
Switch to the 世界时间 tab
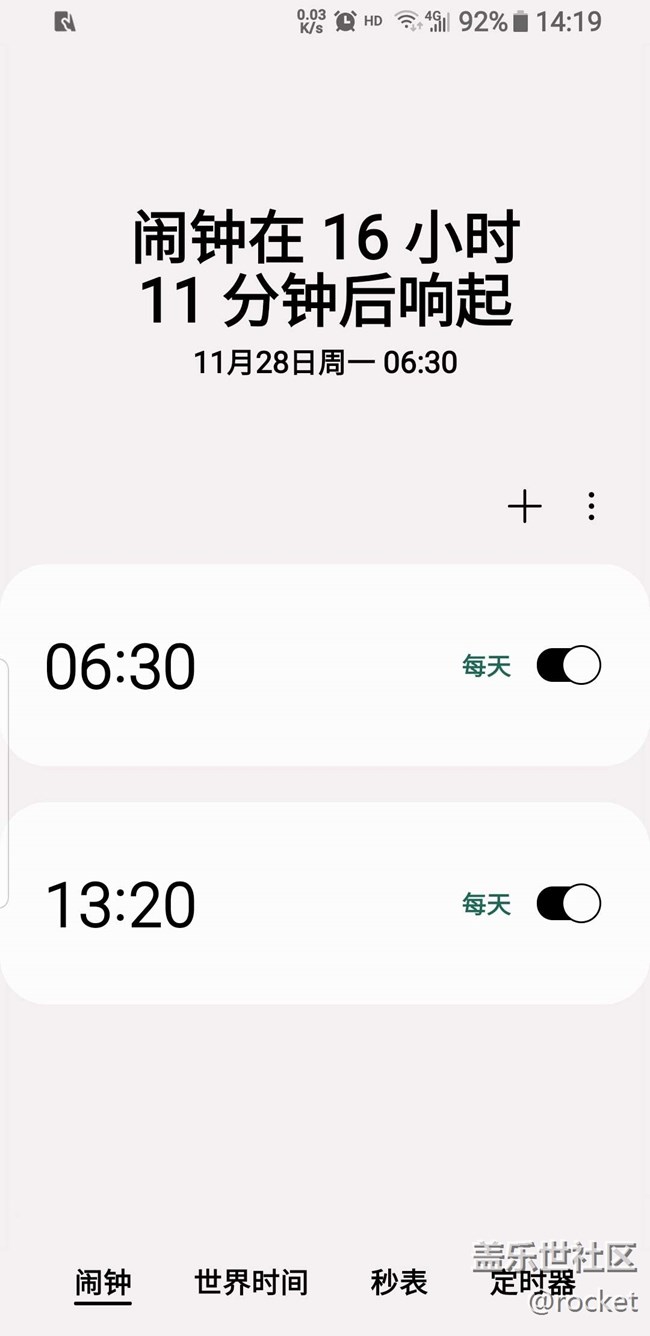coord(251,1283)
